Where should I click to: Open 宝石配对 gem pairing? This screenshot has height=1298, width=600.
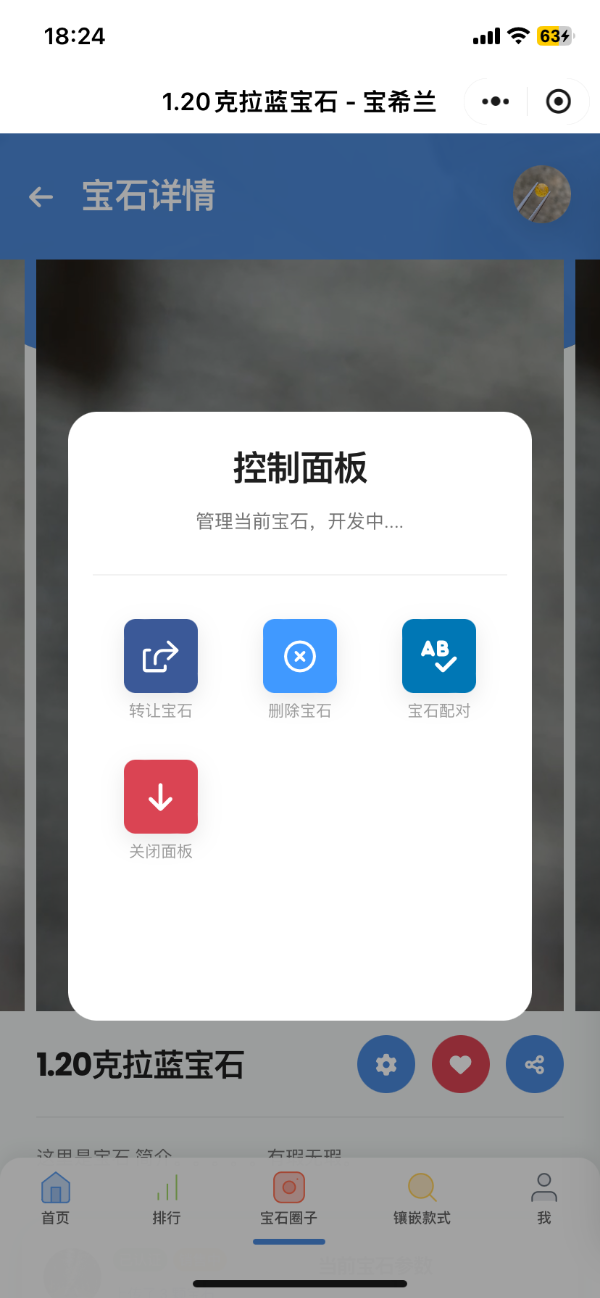439,656
